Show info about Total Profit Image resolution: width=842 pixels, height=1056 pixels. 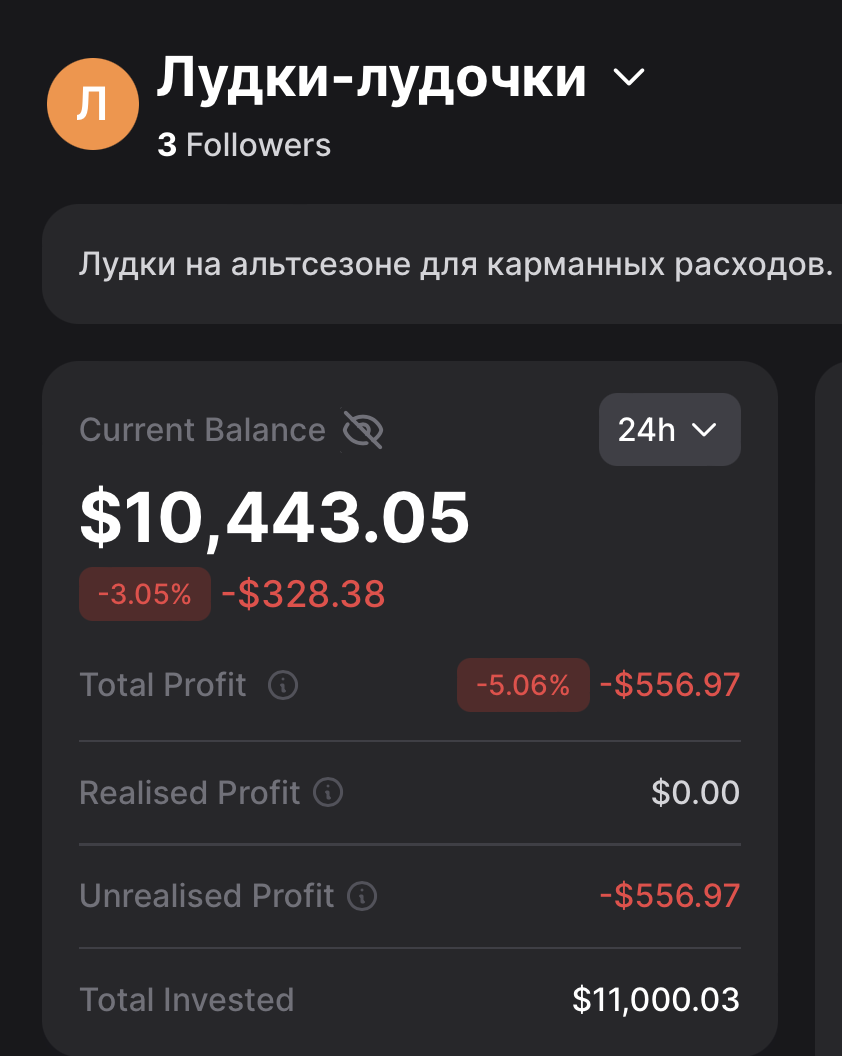pyautogui.click(x=283, y=685)
